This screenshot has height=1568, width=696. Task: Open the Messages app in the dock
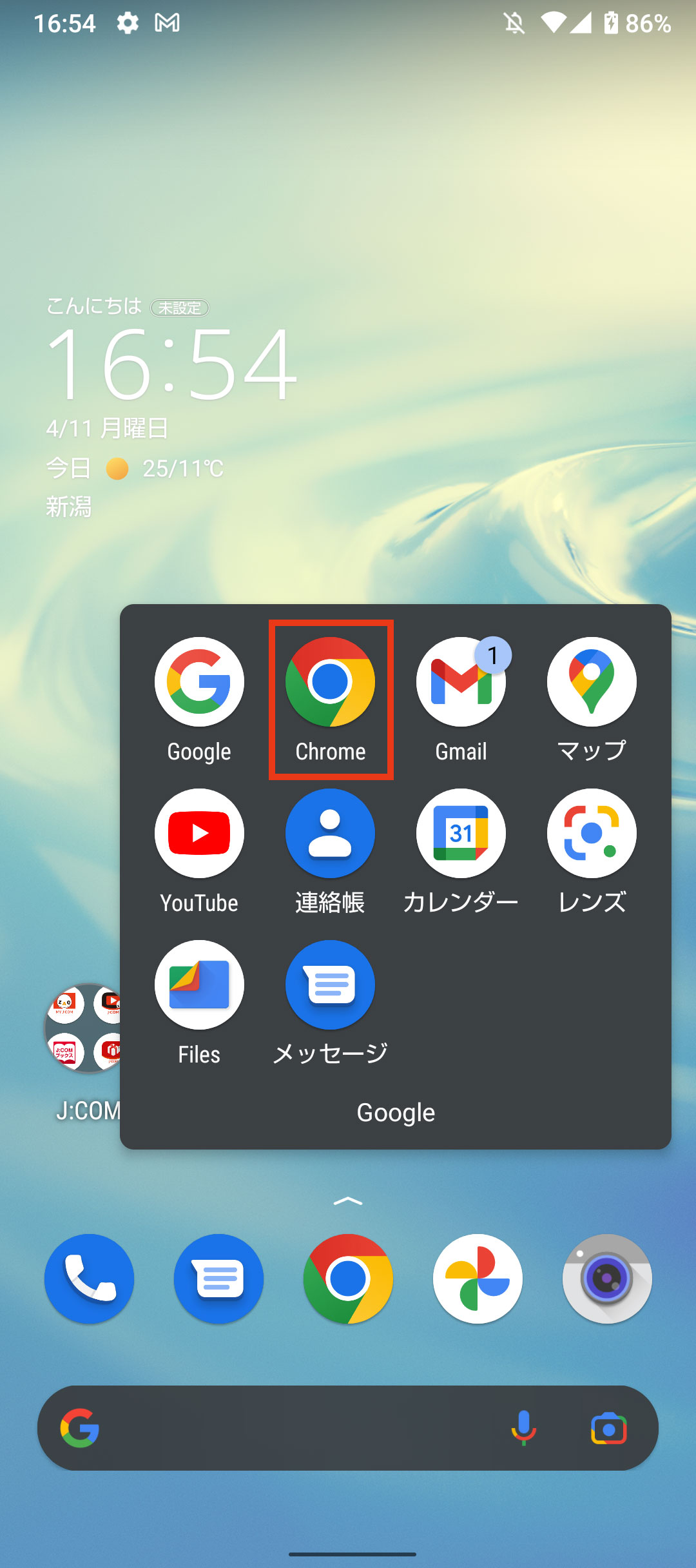[x=218, y=1279]
